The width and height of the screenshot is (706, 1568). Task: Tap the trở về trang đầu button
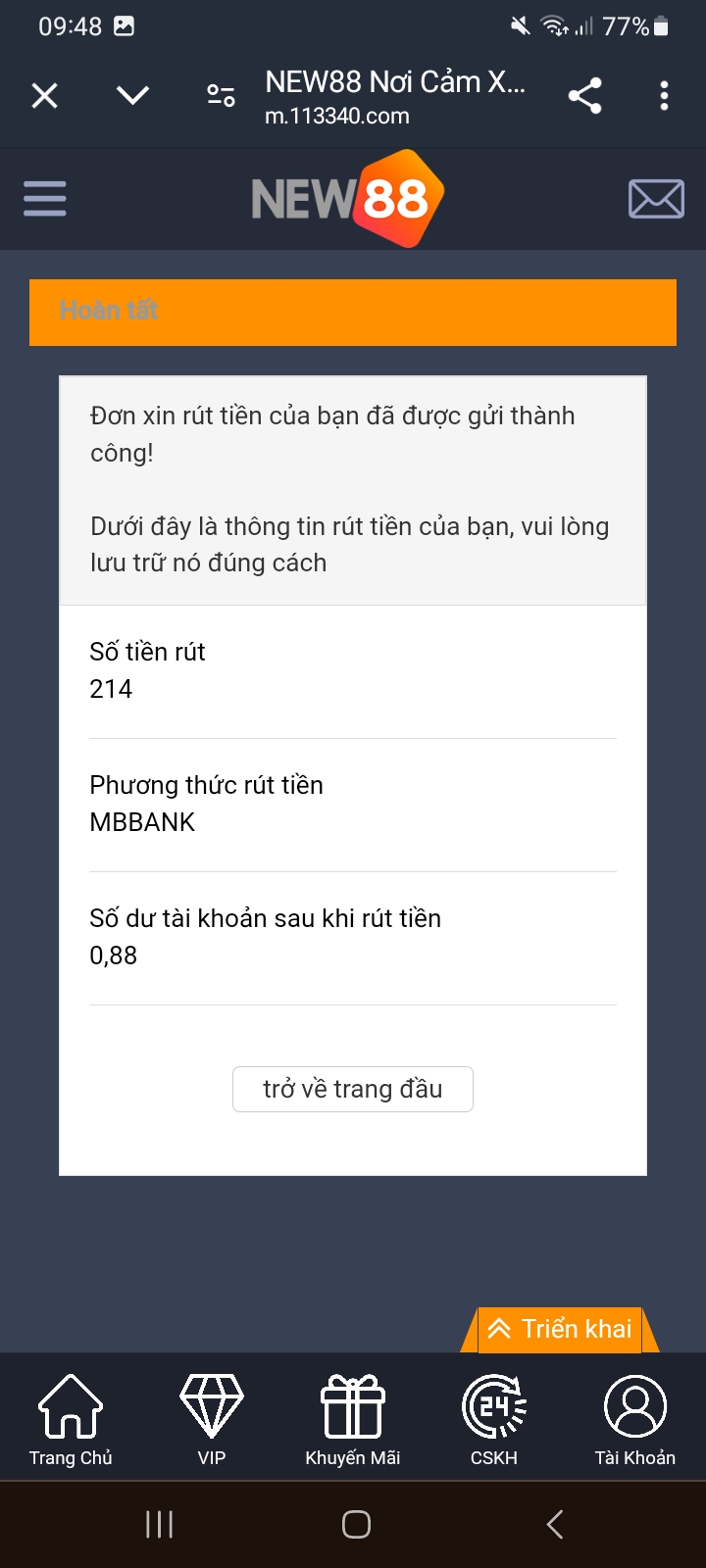click(x=353, y=1089)
